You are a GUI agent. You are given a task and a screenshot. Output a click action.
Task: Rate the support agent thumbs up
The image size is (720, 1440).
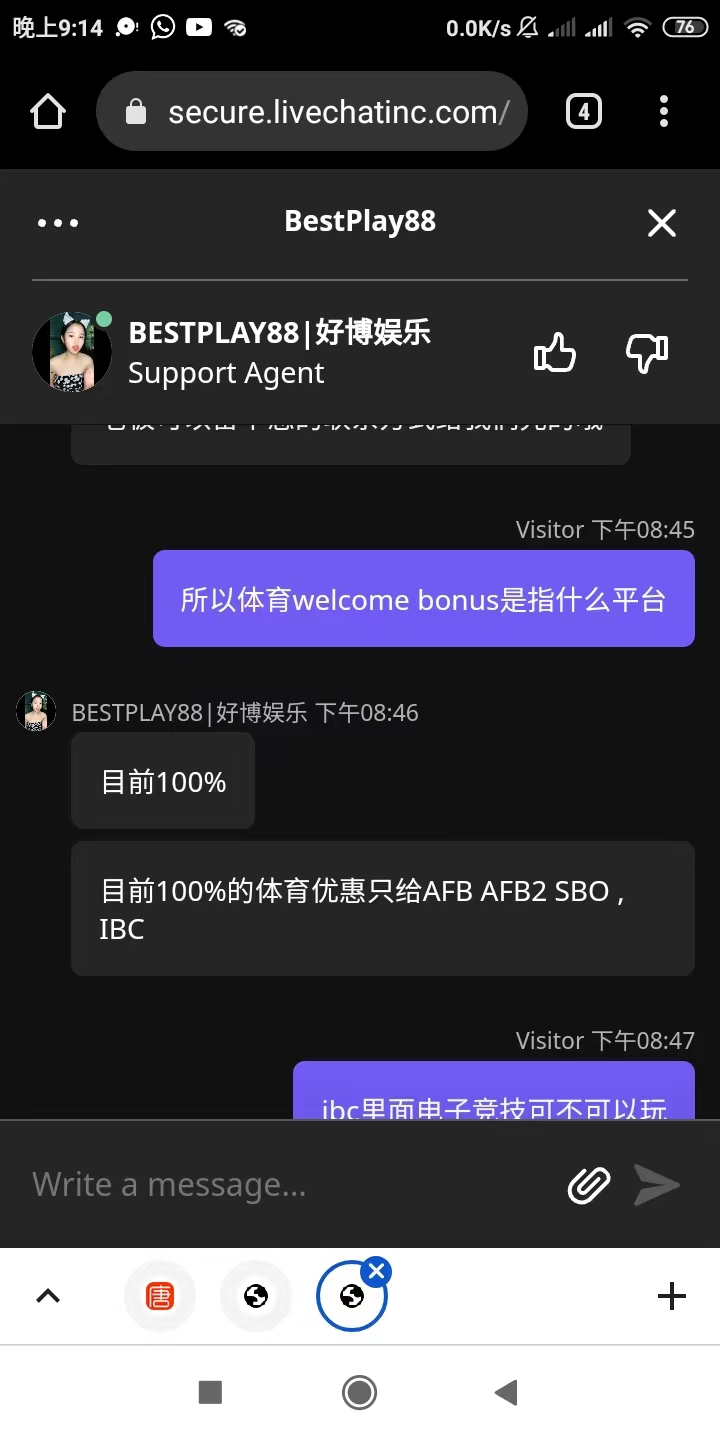coord(555,352)
